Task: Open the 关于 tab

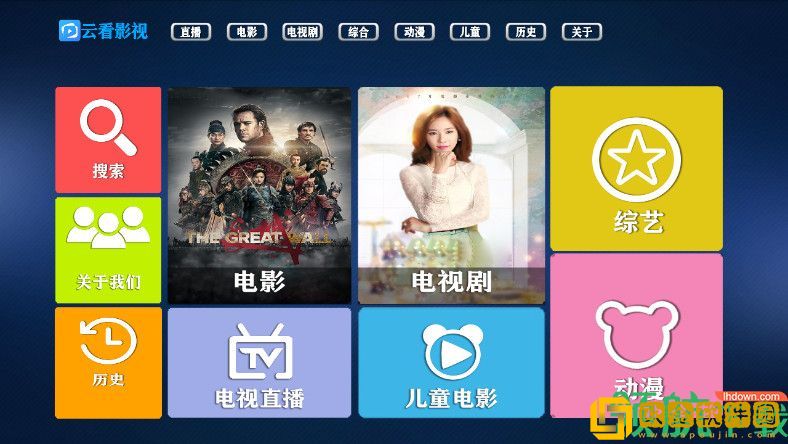Action: [582, 32]
